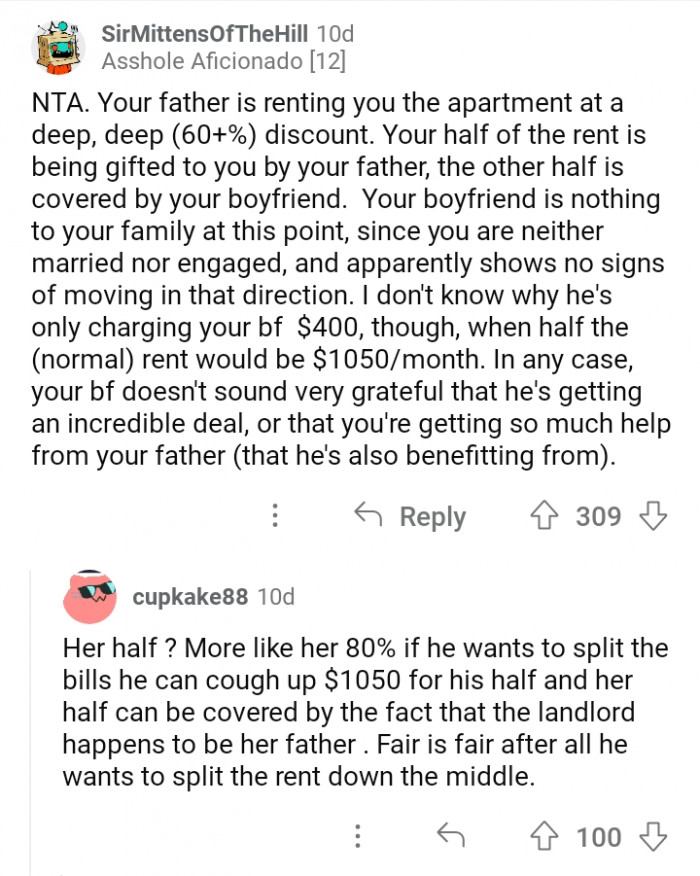Open cupkake88's profile avatar
The image size is (700, 876).
(x=92, y=597)
